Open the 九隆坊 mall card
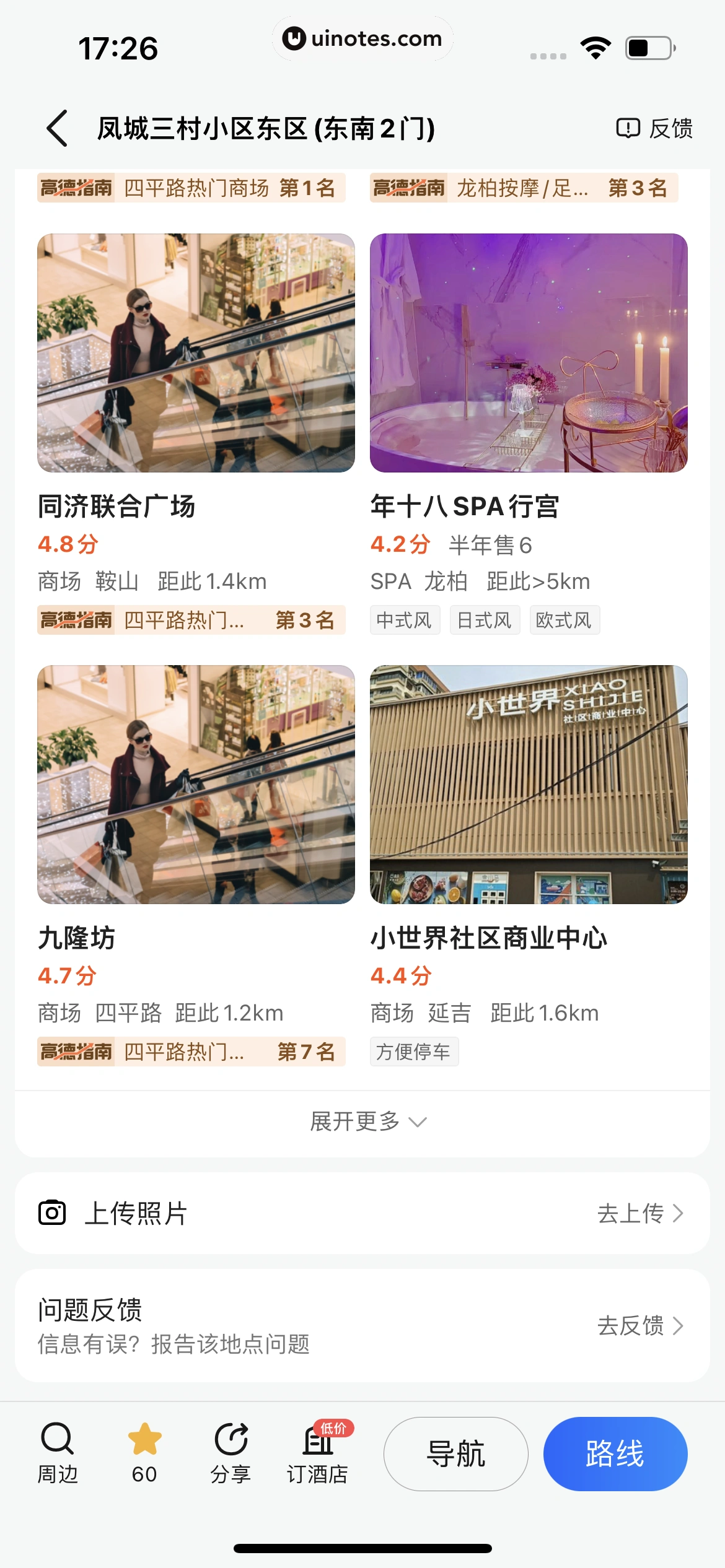Screen dimensions: 725x1568 pyautogui.click(x=196, y=785)
